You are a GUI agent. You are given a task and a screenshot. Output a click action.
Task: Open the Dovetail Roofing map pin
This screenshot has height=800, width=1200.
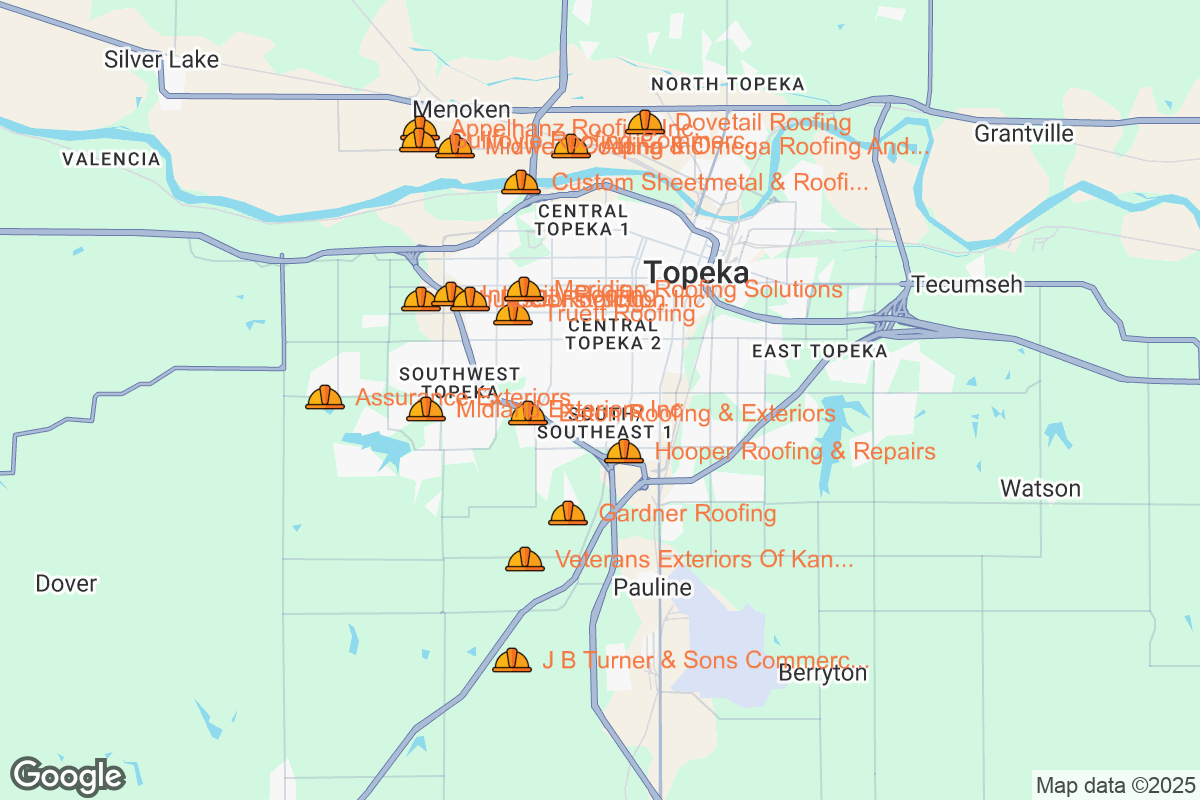pyautogui.click(x=645, y=124)
